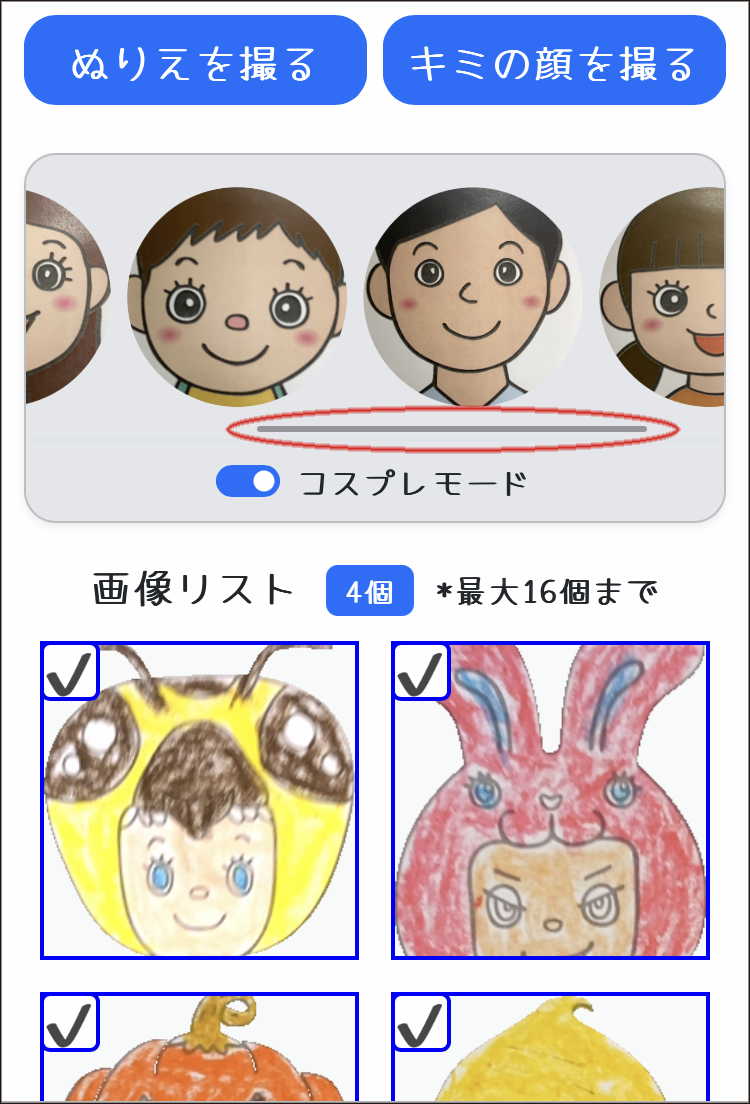Image resolution: width=750 pixels, height=1104 pixels.
Task: Uncheck the yellow costume image
Action: [x=421, y=1022]
